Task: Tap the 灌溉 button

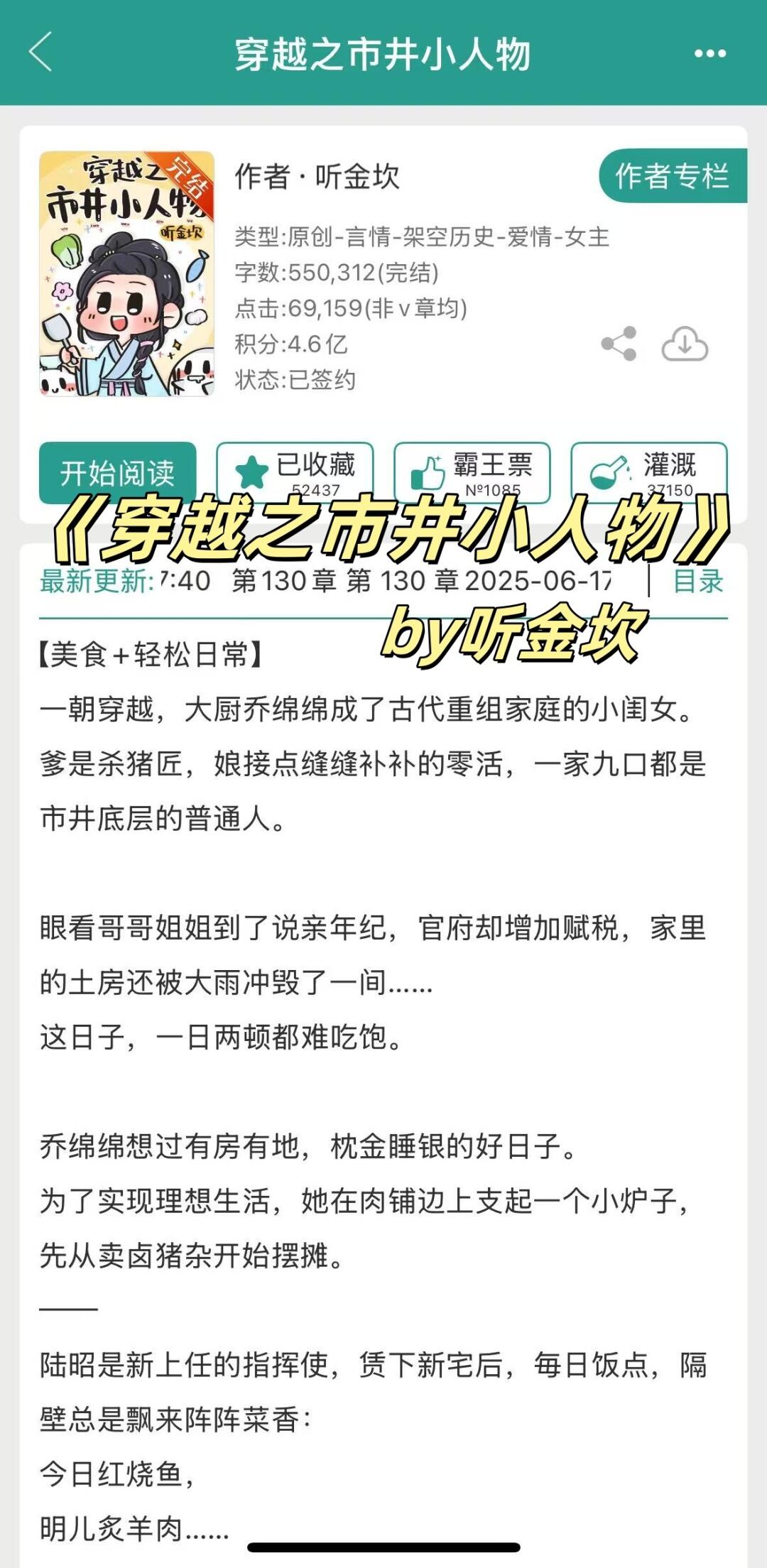Action: 648,469
